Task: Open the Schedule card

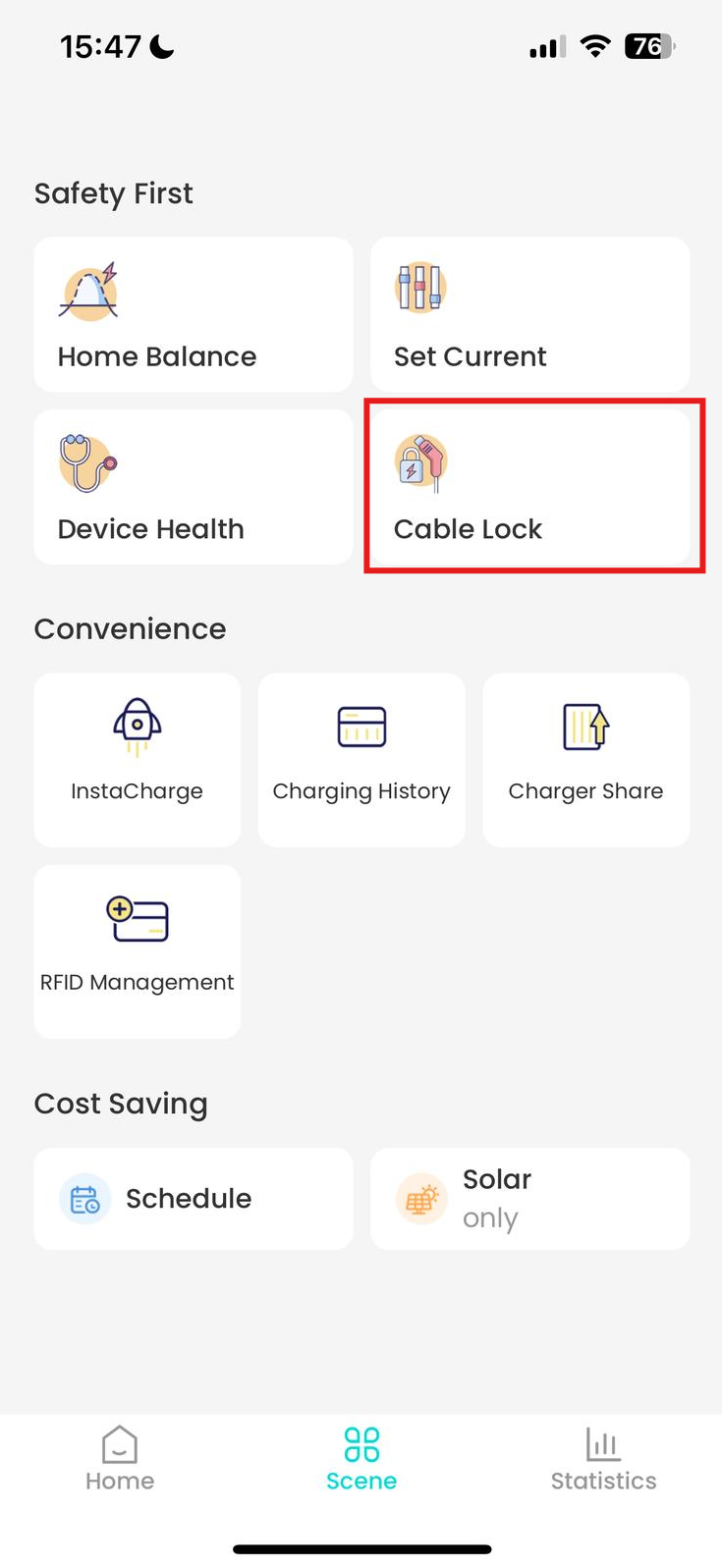Action: click(x=193, y=1198)
